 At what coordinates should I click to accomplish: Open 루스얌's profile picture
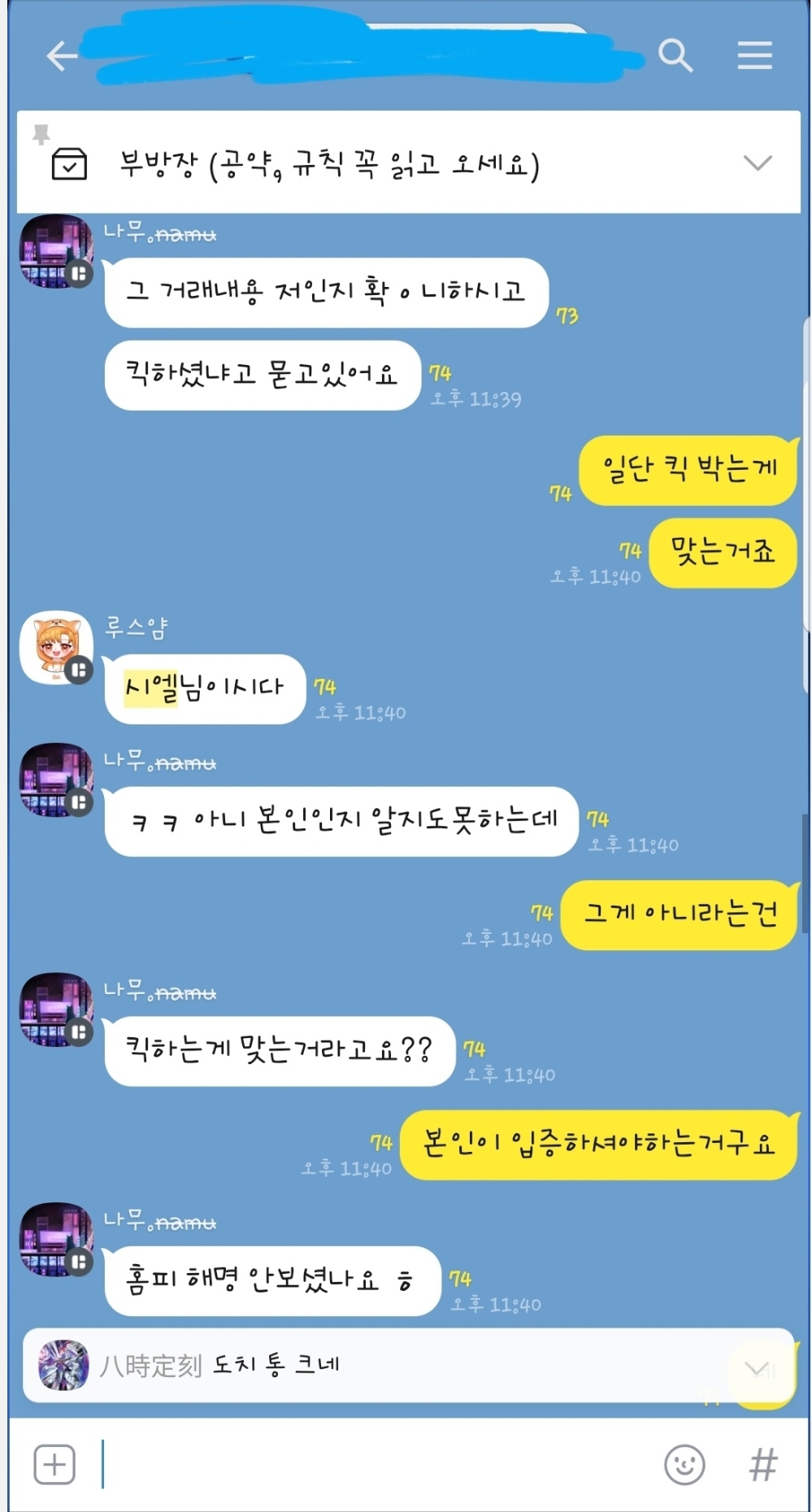pos(56,647)
